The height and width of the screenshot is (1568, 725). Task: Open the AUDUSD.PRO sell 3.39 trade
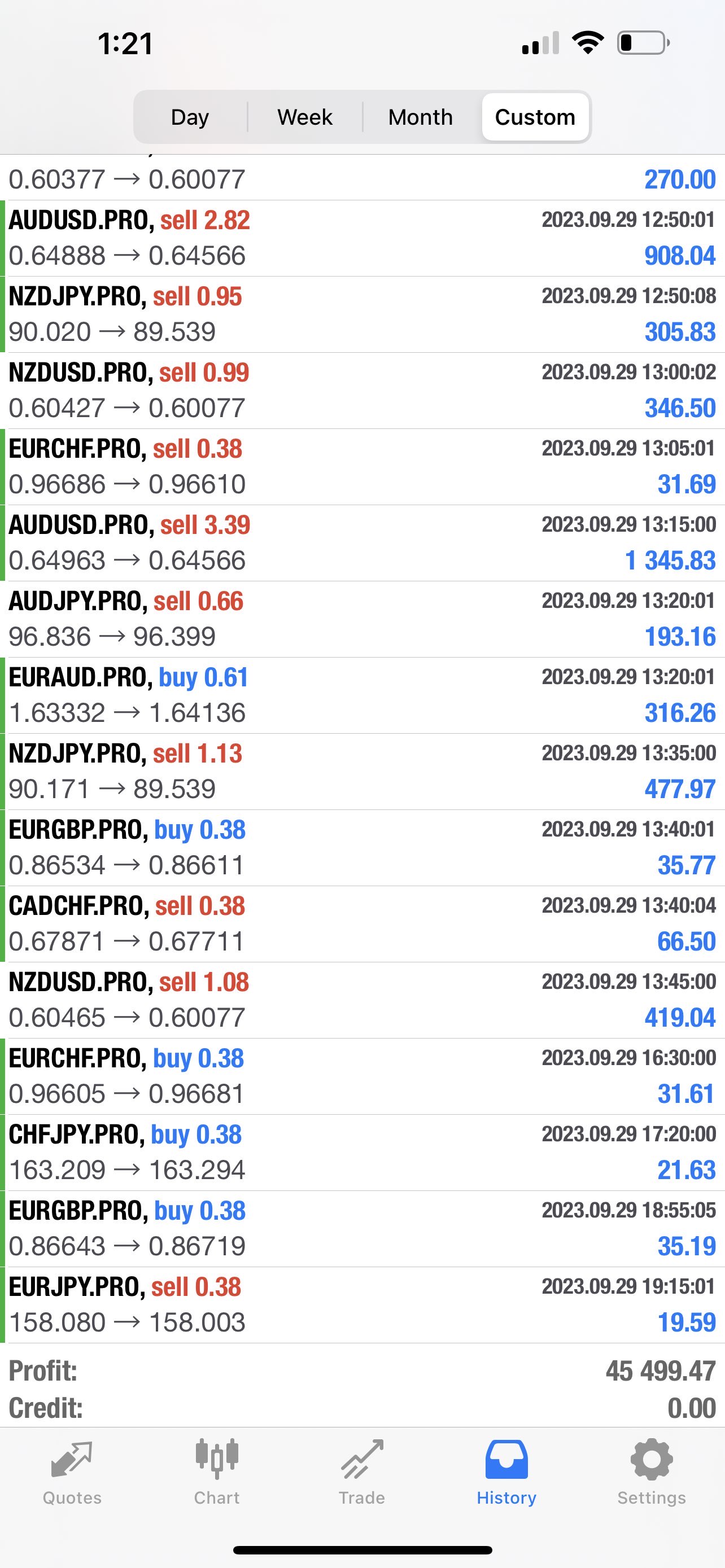click(362, 542)
